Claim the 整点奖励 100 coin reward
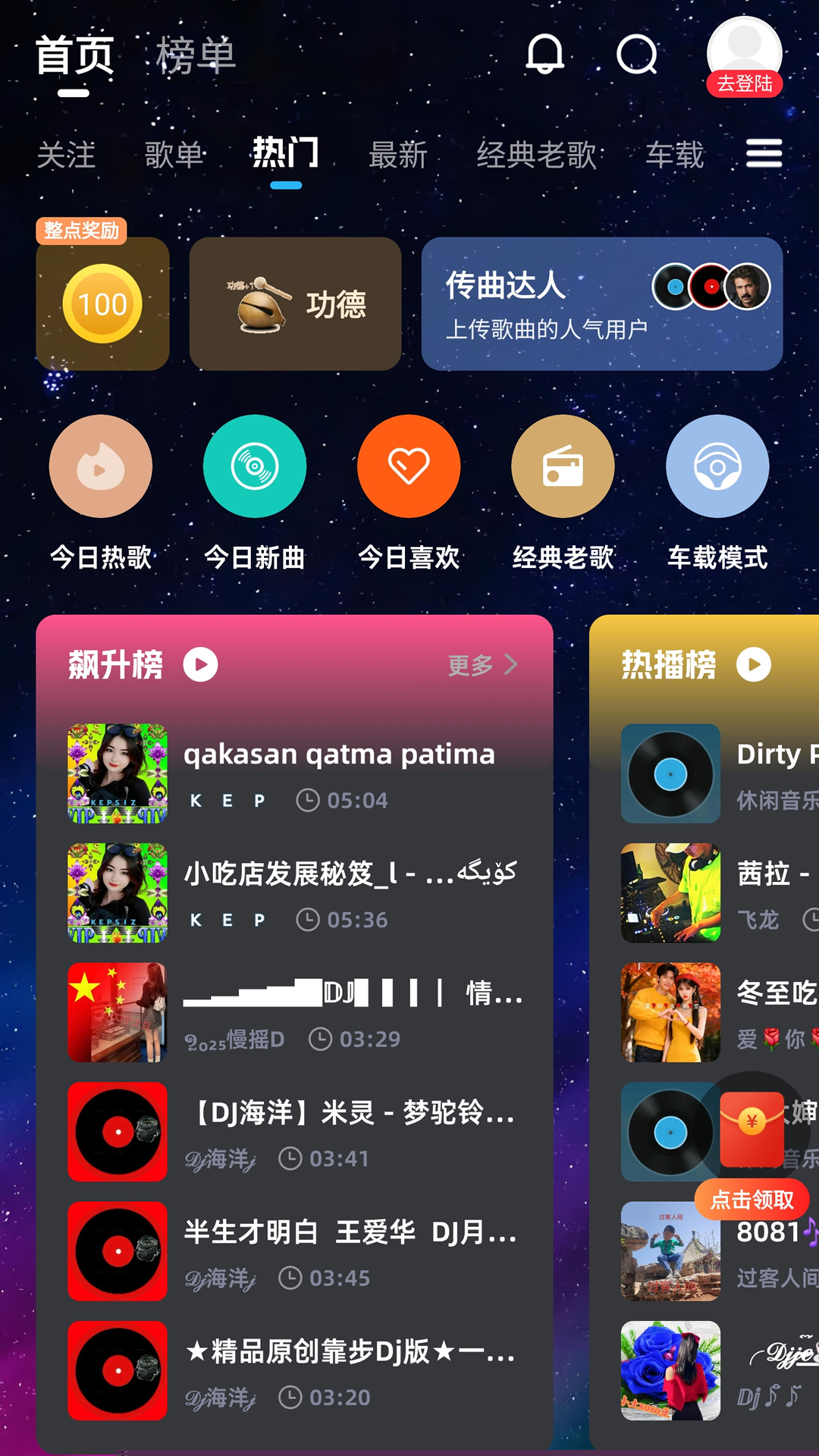The image size is (819, 1456). click(102, 303)
